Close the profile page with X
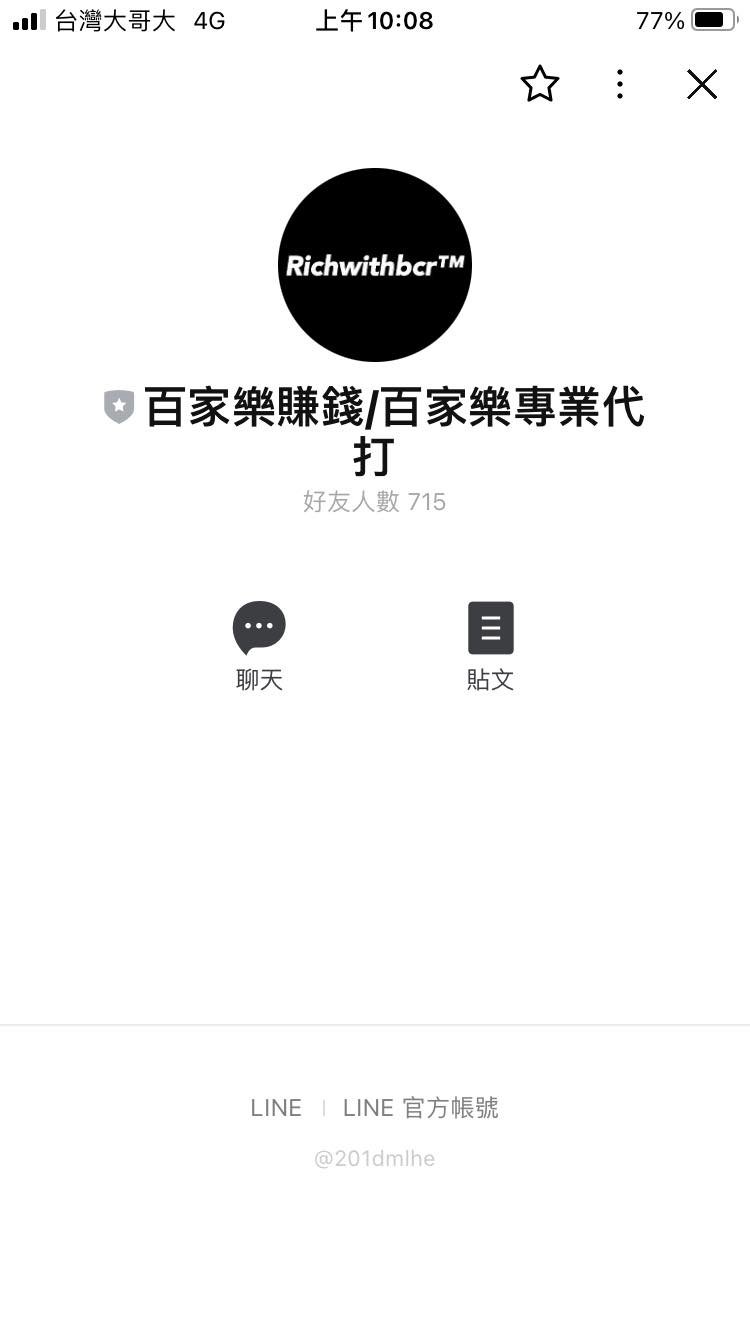Screen dimensions: 750x1334 coord(702,84)
